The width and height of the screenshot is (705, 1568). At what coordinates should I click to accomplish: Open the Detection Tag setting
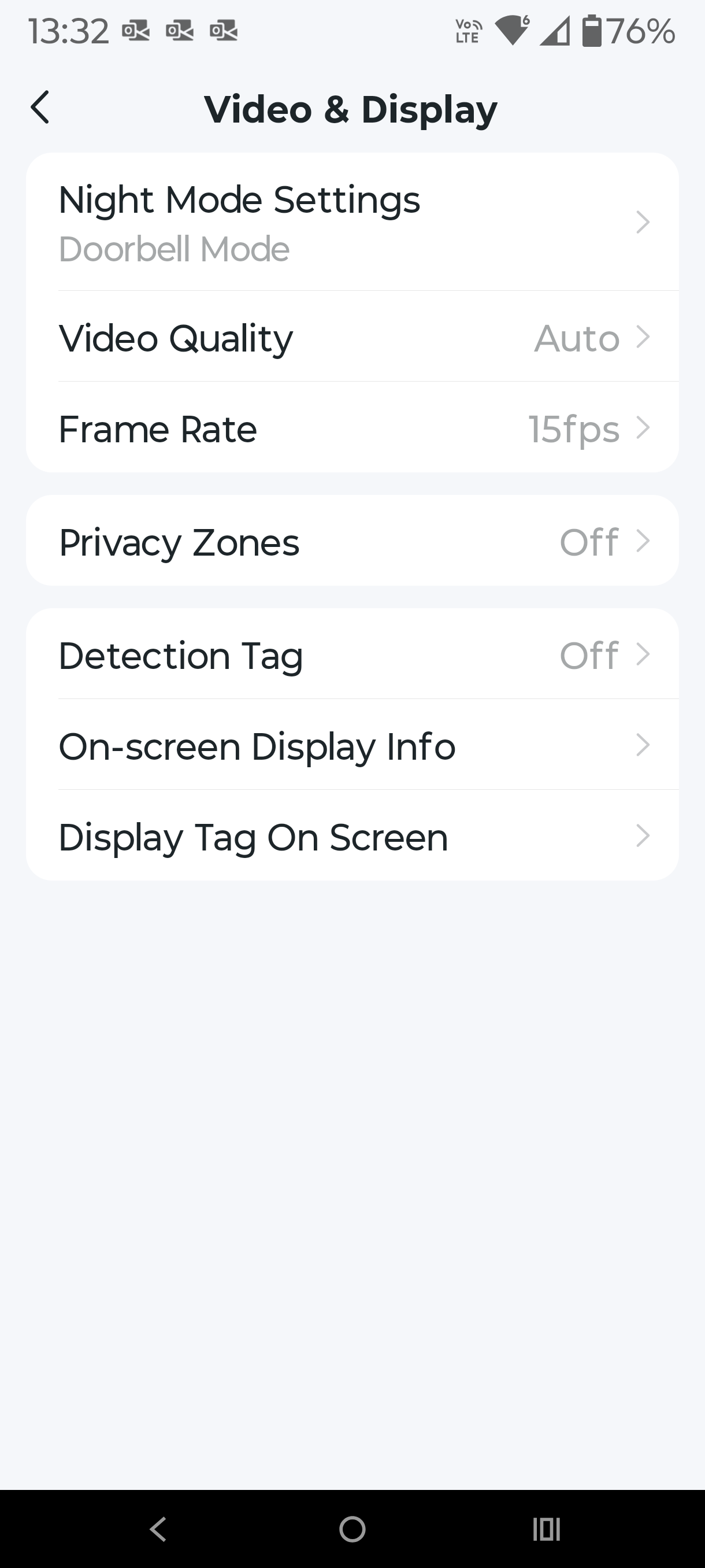click(352, 655)
